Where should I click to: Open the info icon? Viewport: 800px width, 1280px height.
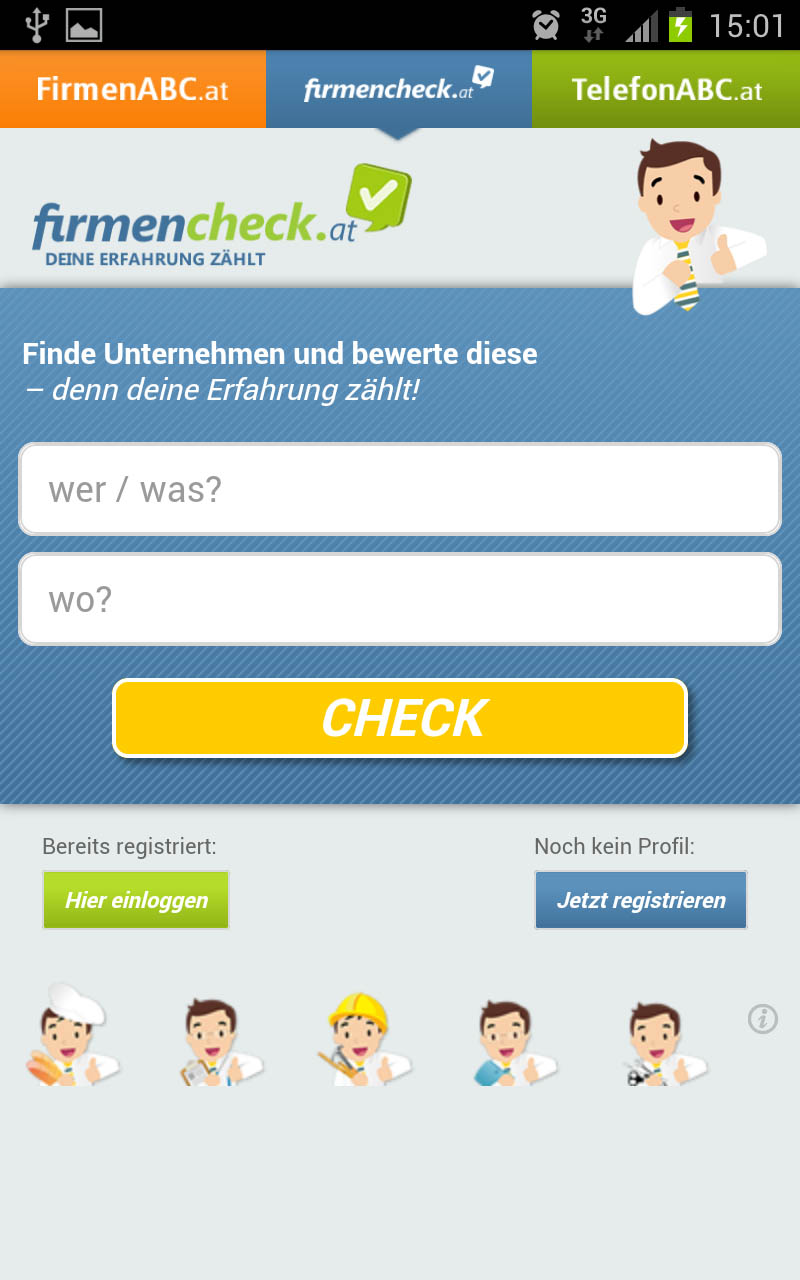tap(763, 1019)
